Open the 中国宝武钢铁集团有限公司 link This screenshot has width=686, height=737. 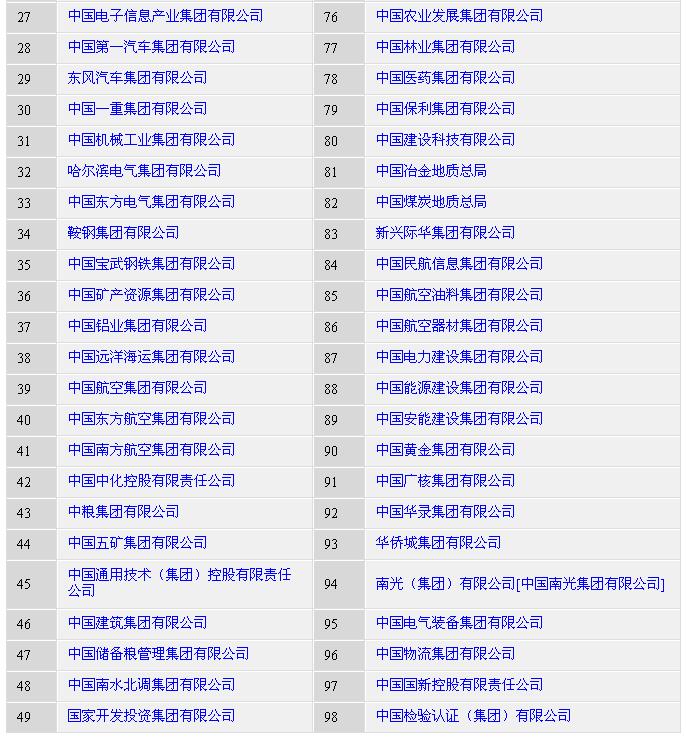(151, 264)
